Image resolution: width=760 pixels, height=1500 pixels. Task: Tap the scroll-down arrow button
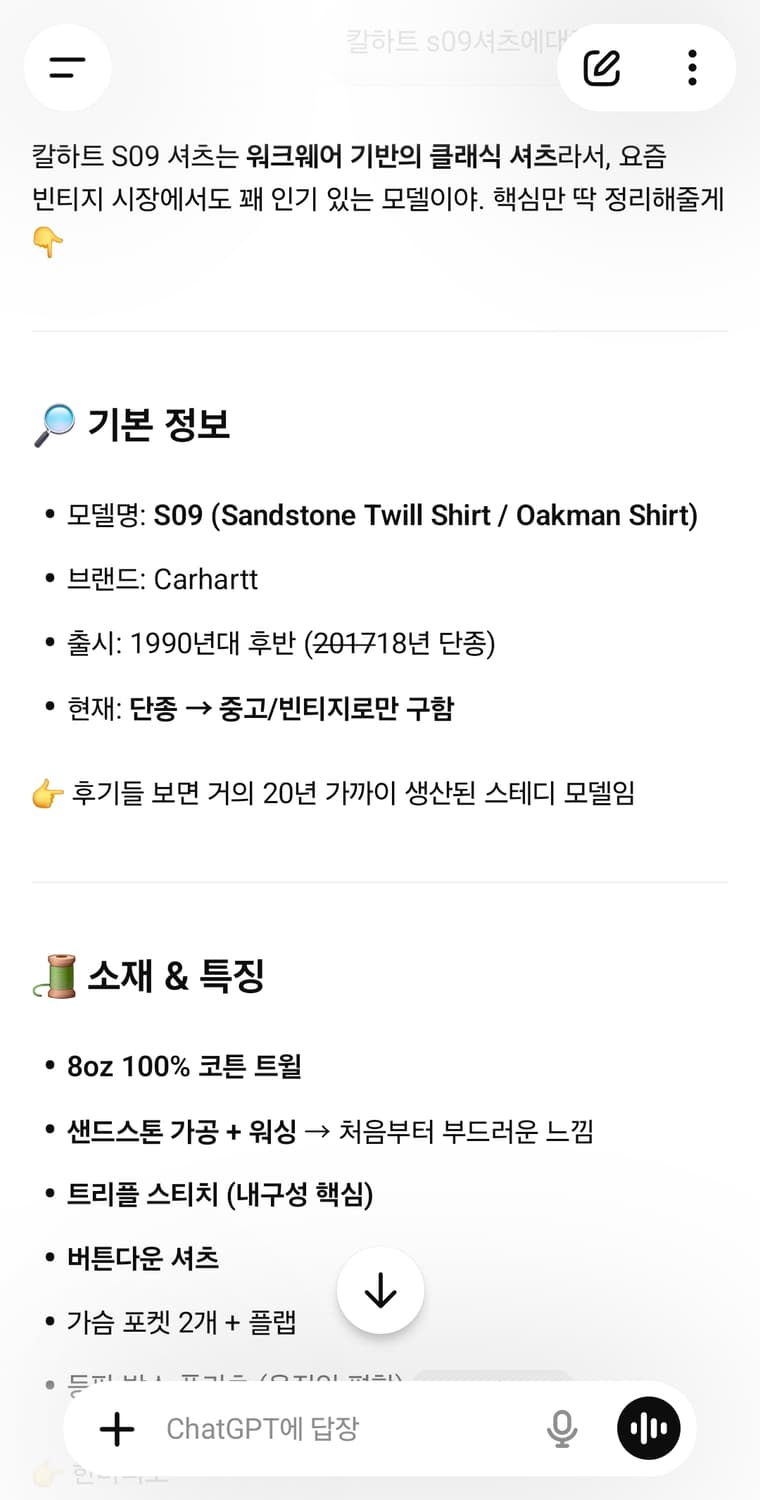pos(381,1291)
